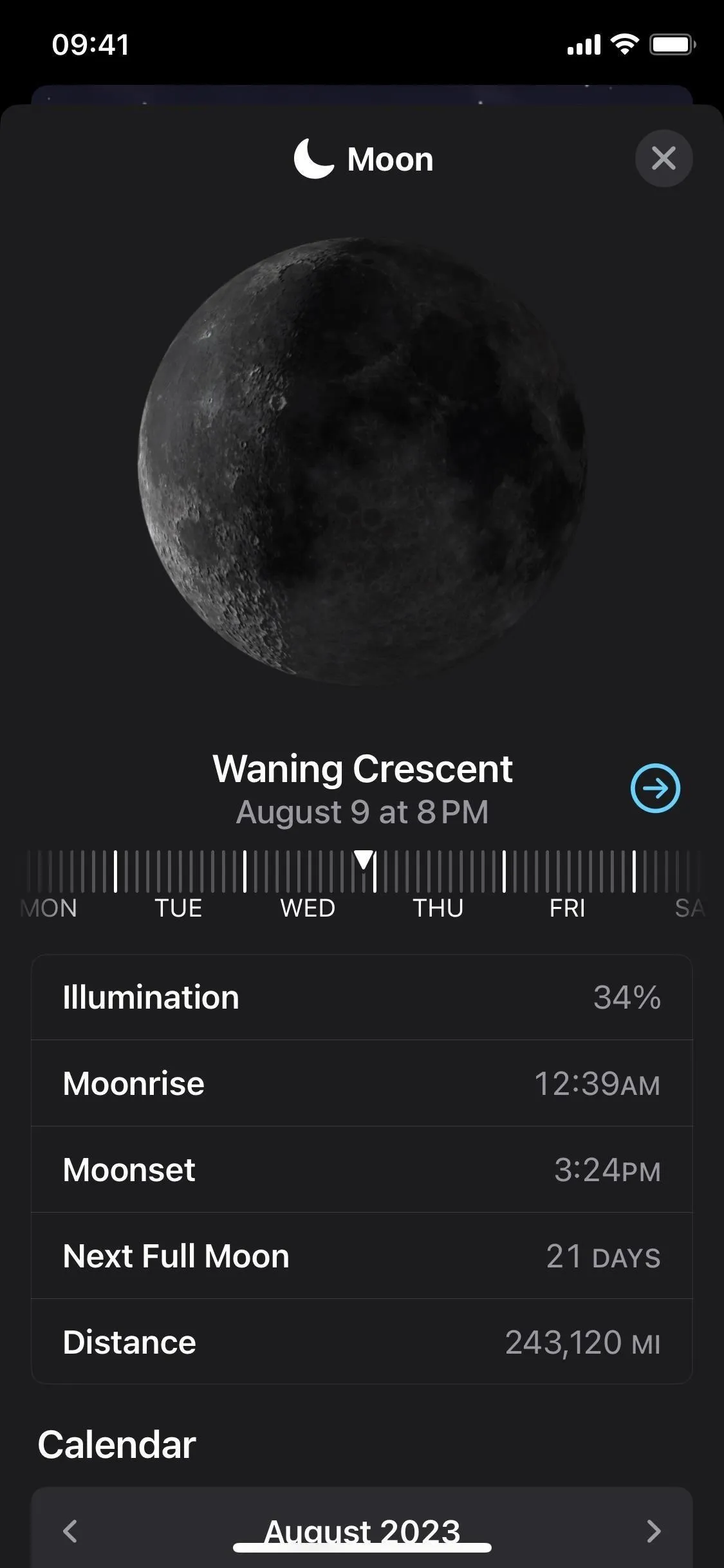
Task: Close the Moon details sheet
Action: pyautogui.click(x=664, y=158)
